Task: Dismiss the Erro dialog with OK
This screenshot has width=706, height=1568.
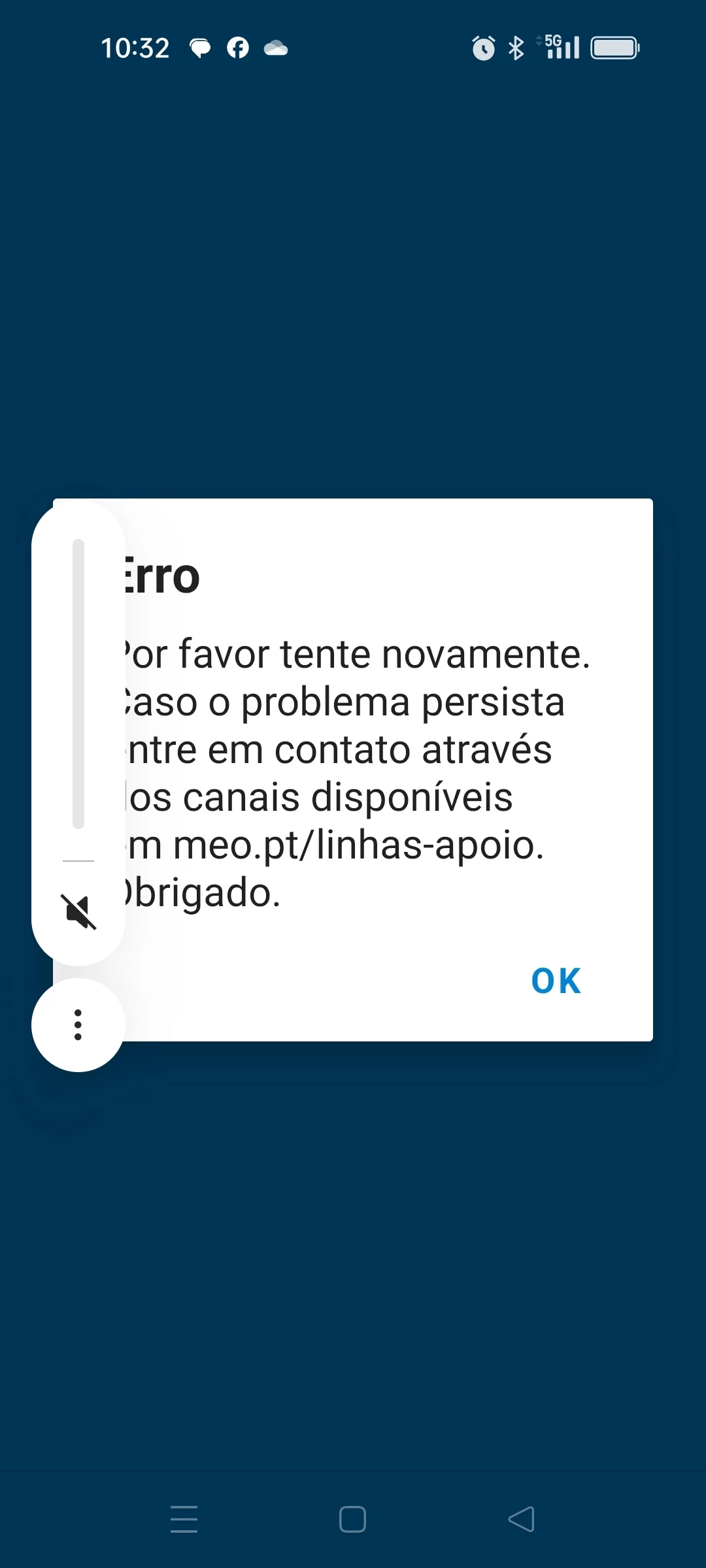Action: click(x=556, y=981)
